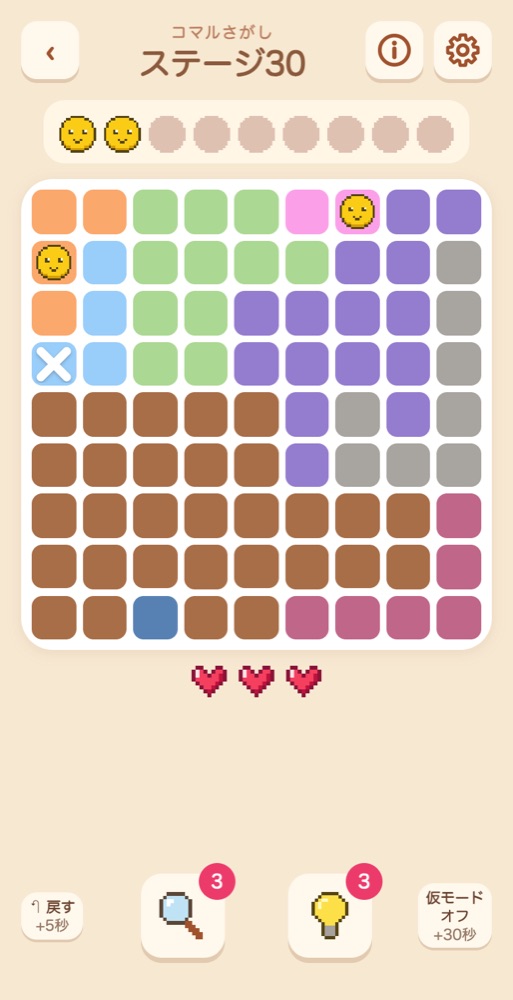Select the single dark blue cell
This screenshot has width=513, height=1000.
pos(156,617)
